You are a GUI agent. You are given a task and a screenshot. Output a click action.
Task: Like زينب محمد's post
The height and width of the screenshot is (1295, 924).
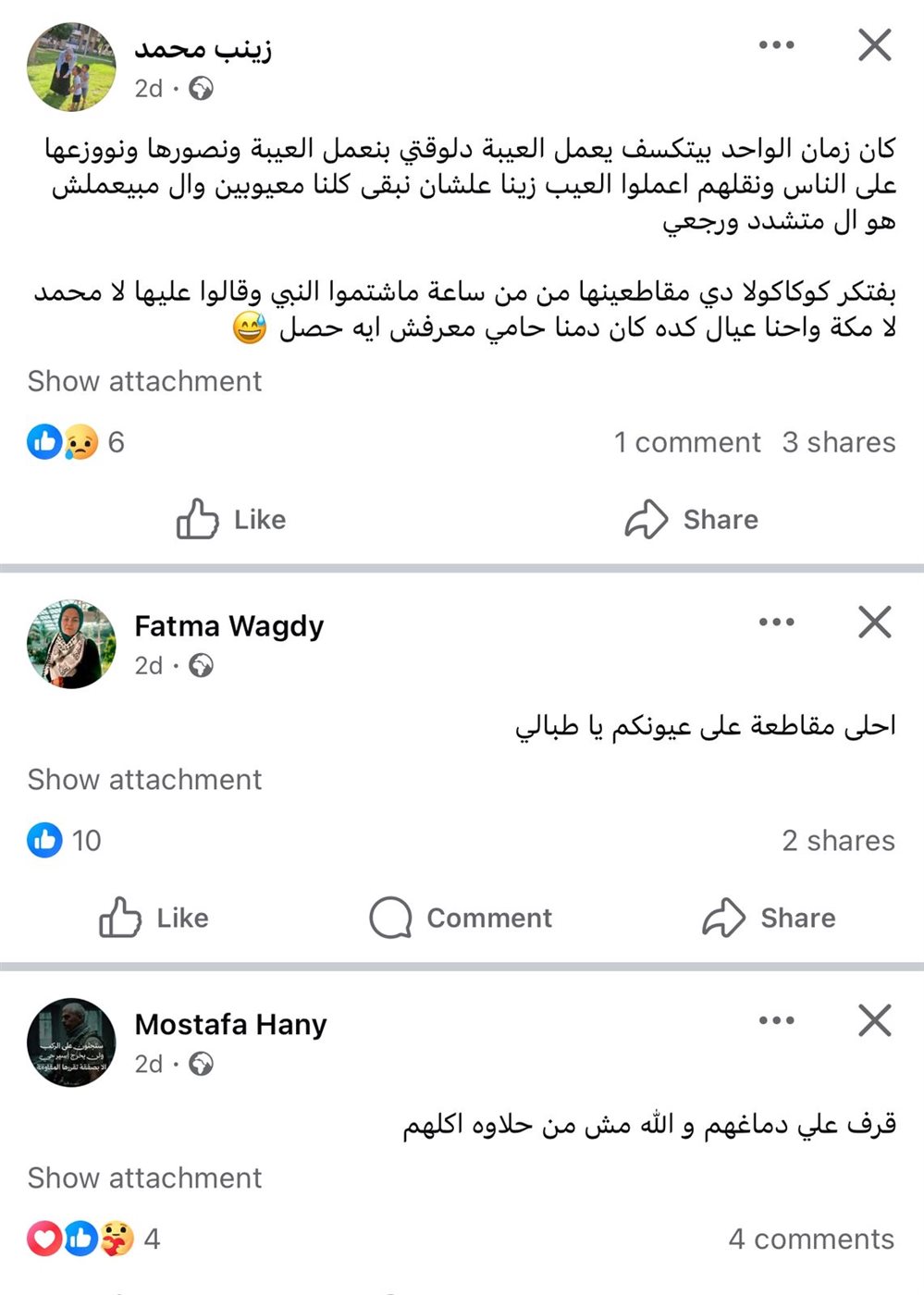click(231, 520)
